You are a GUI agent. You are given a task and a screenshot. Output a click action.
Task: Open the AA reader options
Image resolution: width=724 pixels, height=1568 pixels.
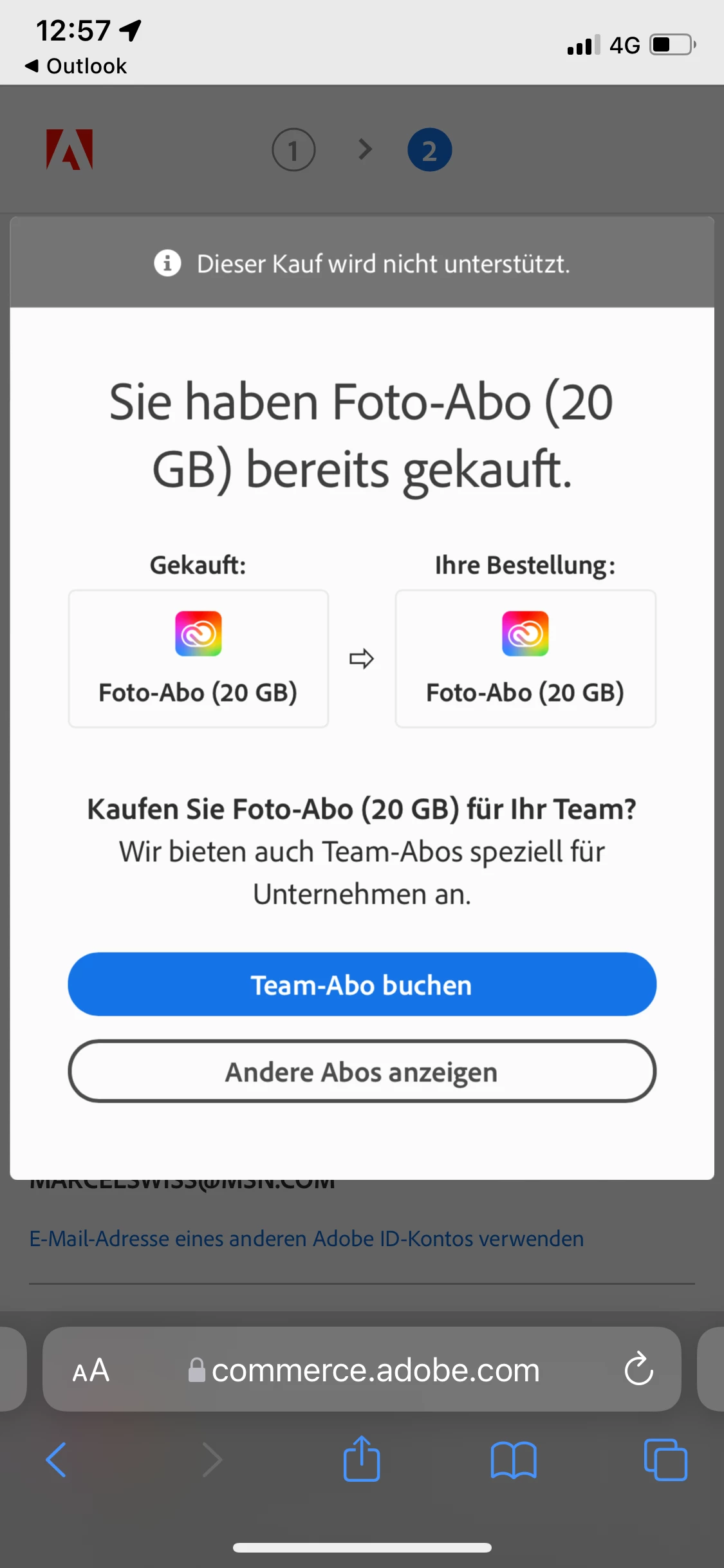pos(91,1370)
